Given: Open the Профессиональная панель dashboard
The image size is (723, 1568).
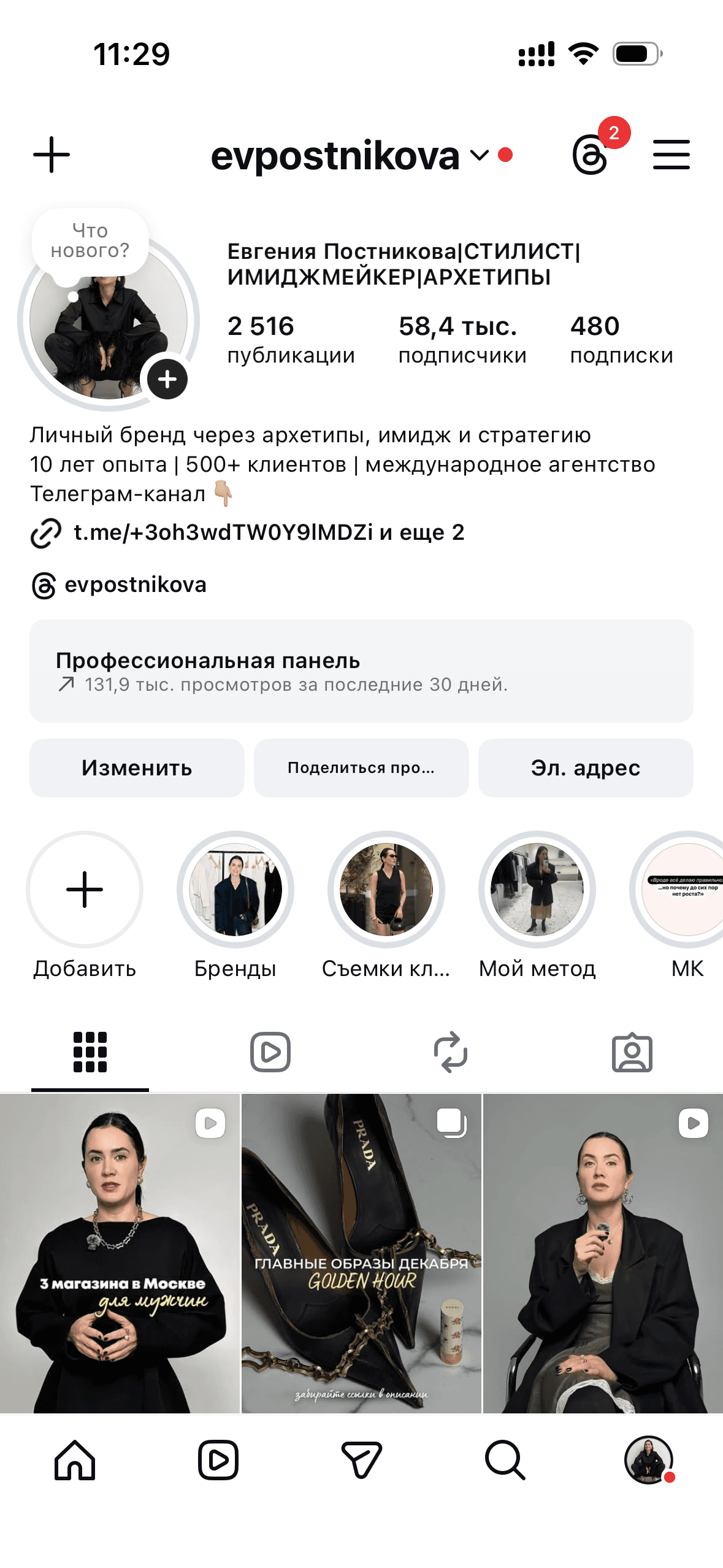Looking at the screenshot, I should [361, 675].
